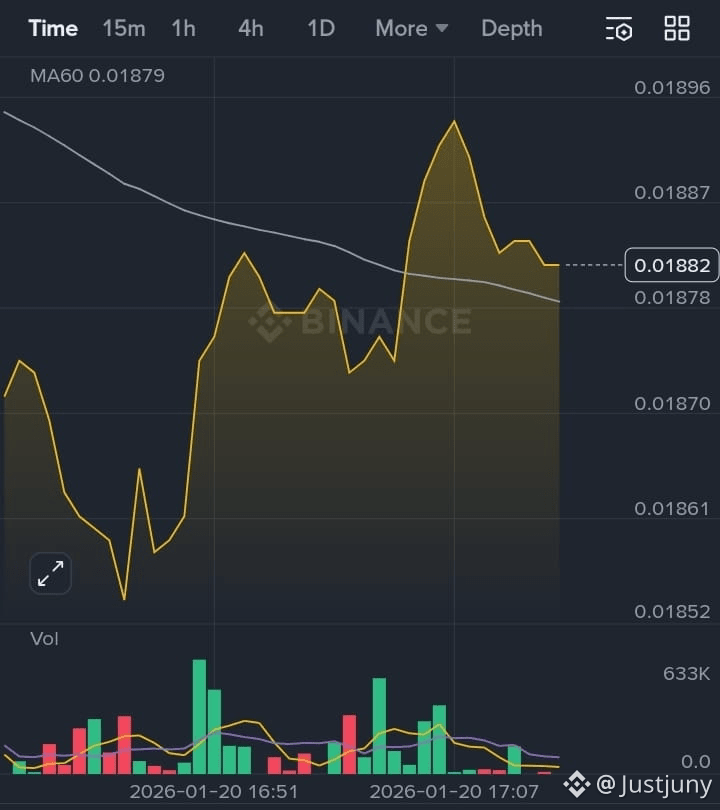Switch chart to 1h interval

(x=183, y=28)
